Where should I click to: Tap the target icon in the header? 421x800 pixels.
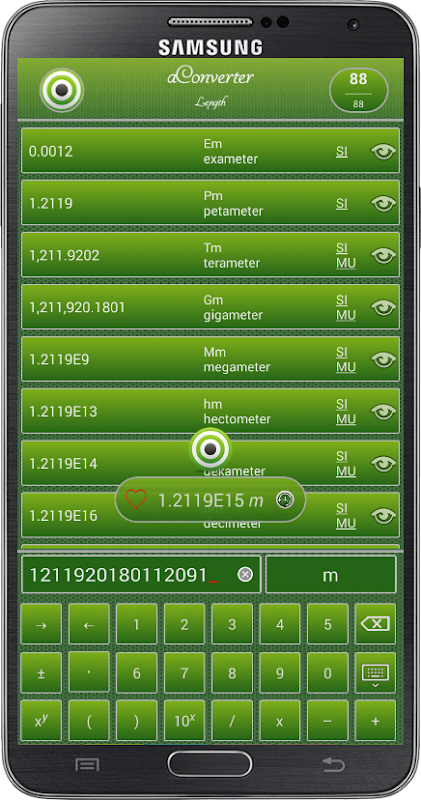(x=62, y=90)
